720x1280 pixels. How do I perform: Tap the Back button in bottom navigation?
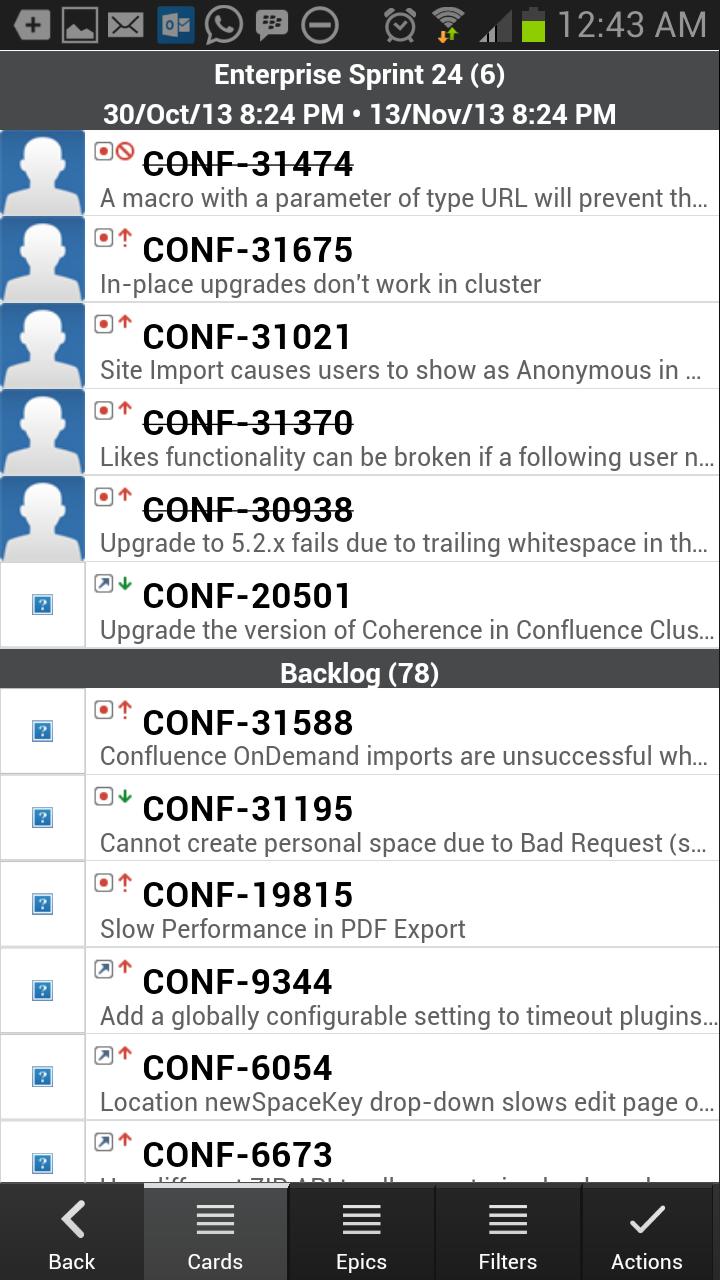point(71,1230)
